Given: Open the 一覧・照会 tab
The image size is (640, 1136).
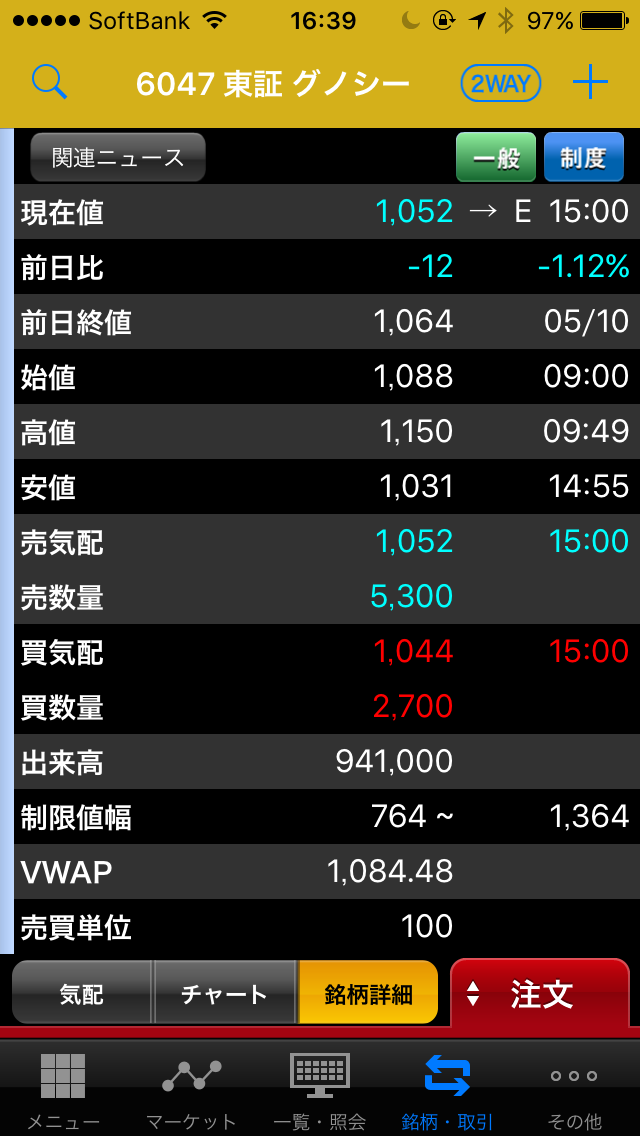Looking at the screenshot, I should pyautogui.click(x=320, y=1090).
